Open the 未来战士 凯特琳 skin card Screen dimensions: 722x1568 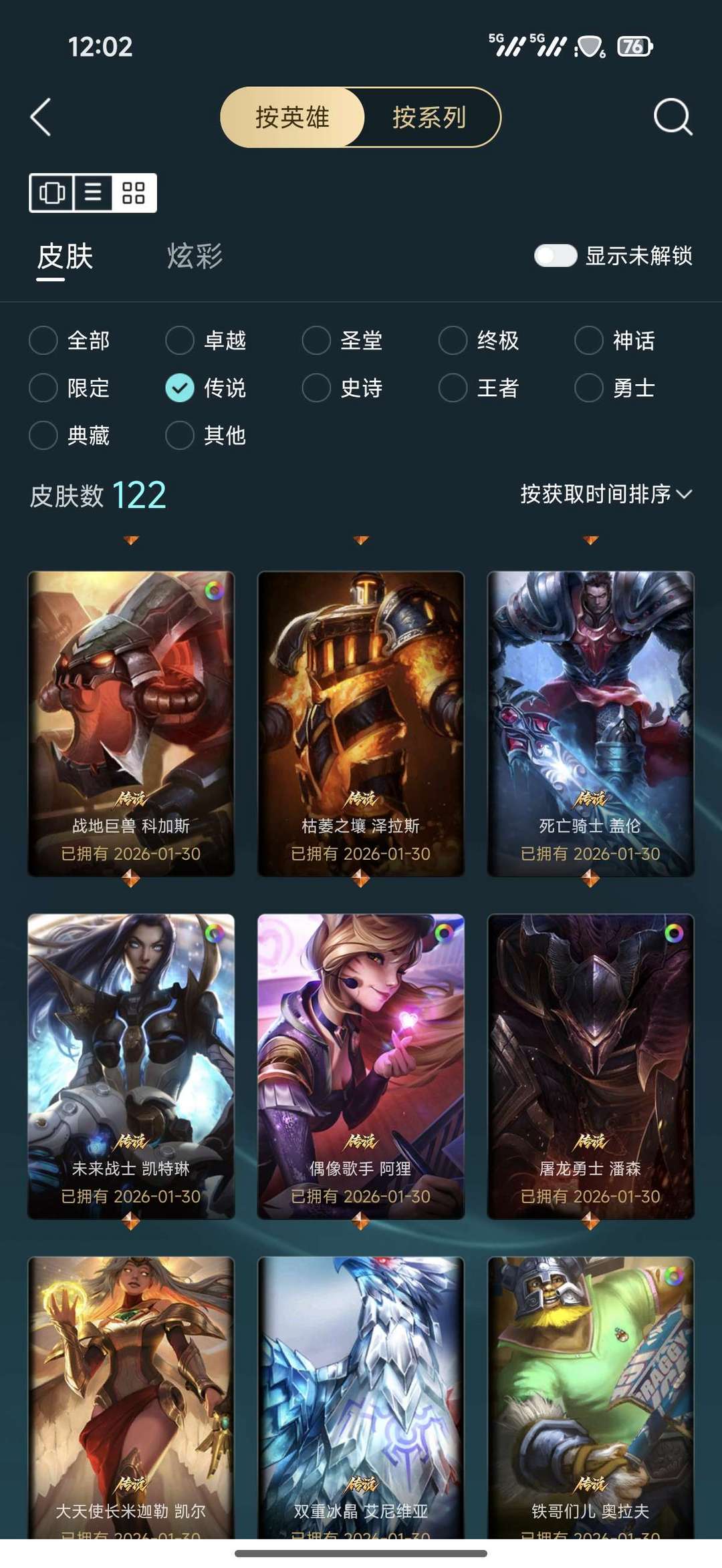coord(131,1066)
